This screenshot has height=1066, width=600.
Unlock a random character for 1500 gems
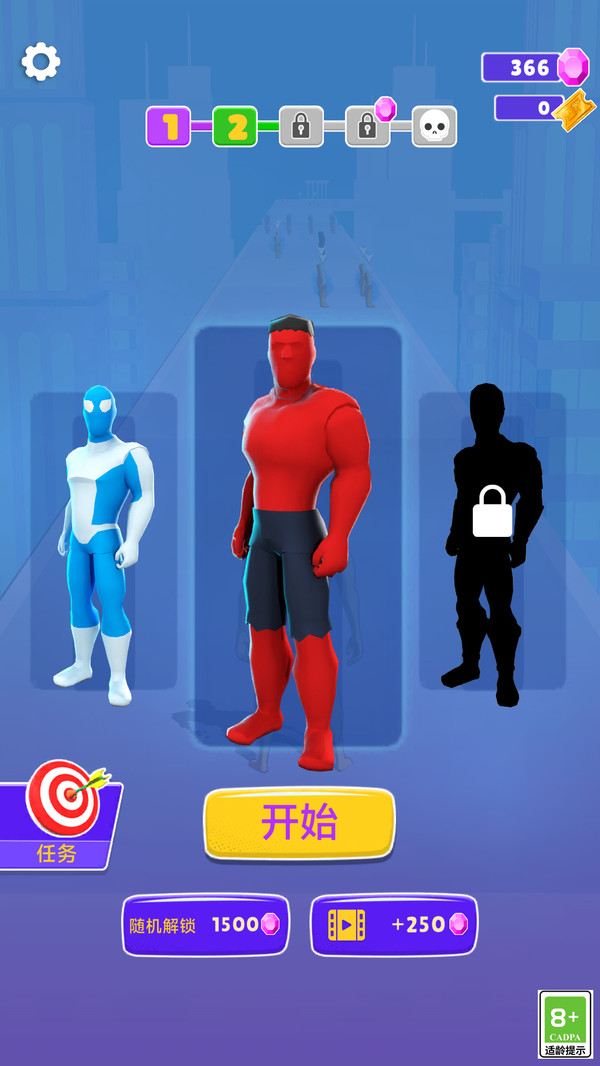(x=206, y=924)
